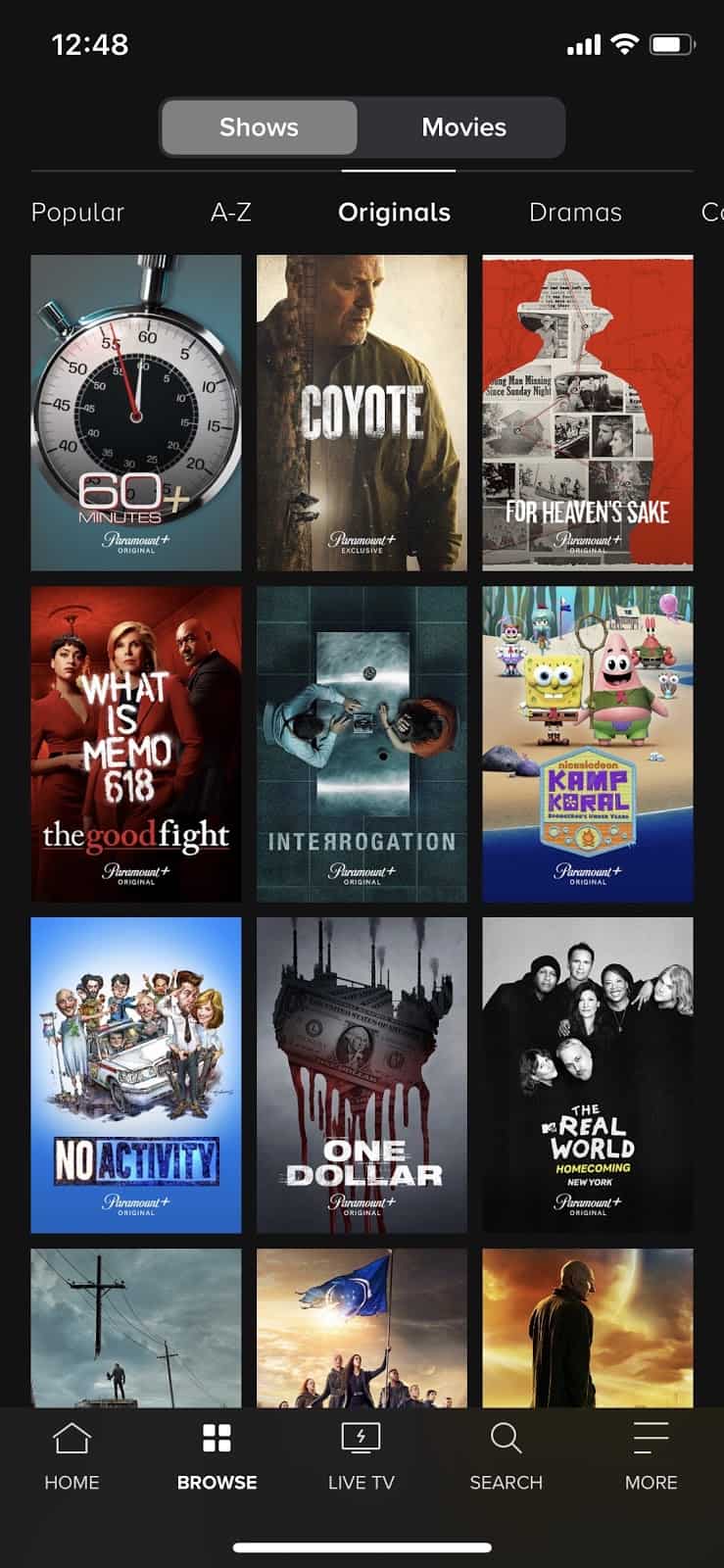The width and height of the screenshot is (724, 1568).
Task: Filter shows by Dramas
Action: coord(575,213)
